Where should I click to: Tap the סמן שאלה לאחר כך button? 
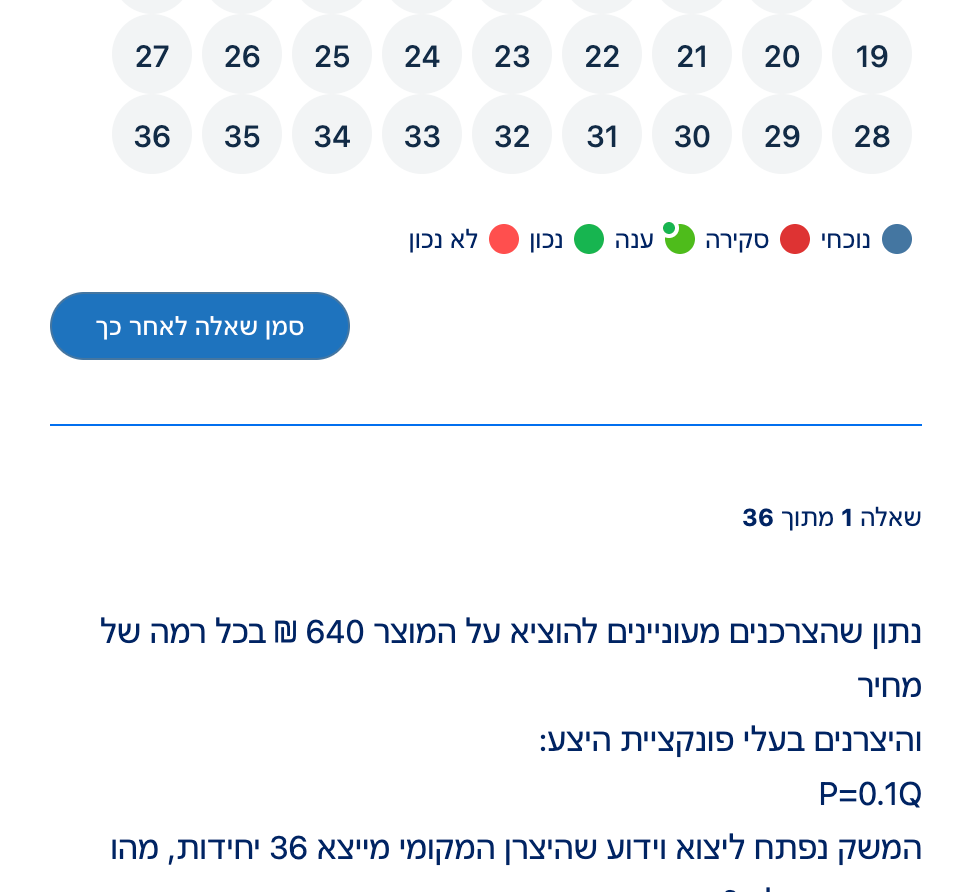point(200,326)
